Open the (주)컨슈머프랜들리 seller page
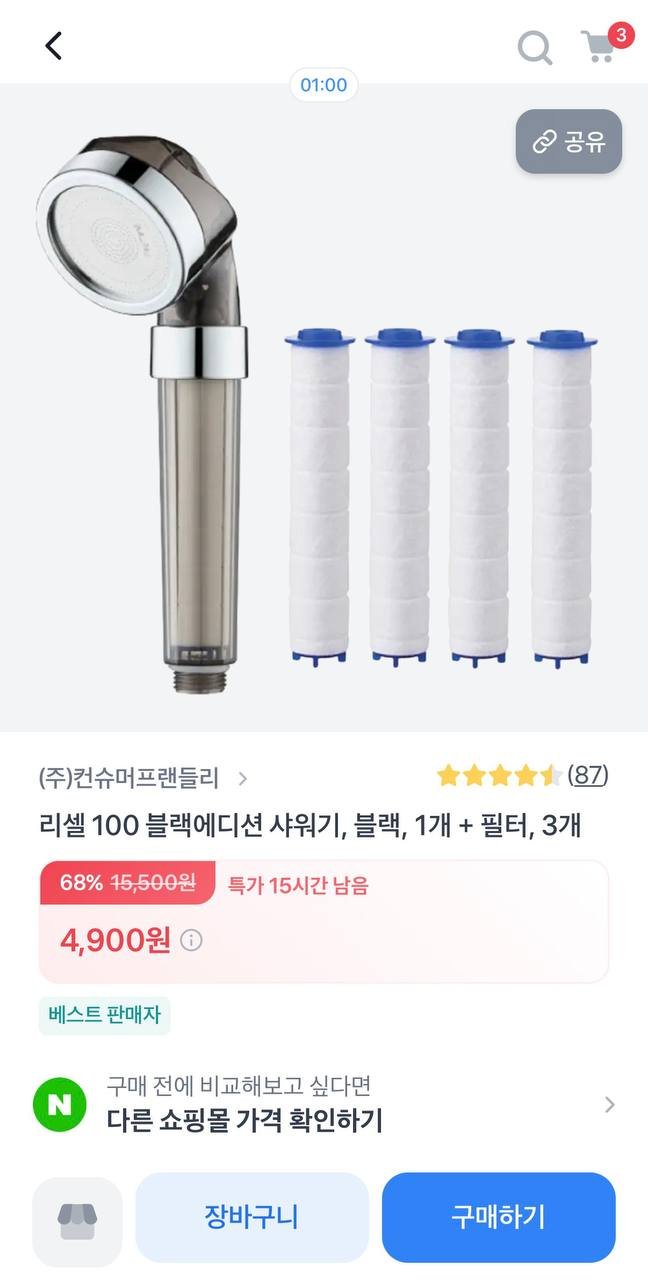The image size is (648, 1280). [x=142, y=777]
